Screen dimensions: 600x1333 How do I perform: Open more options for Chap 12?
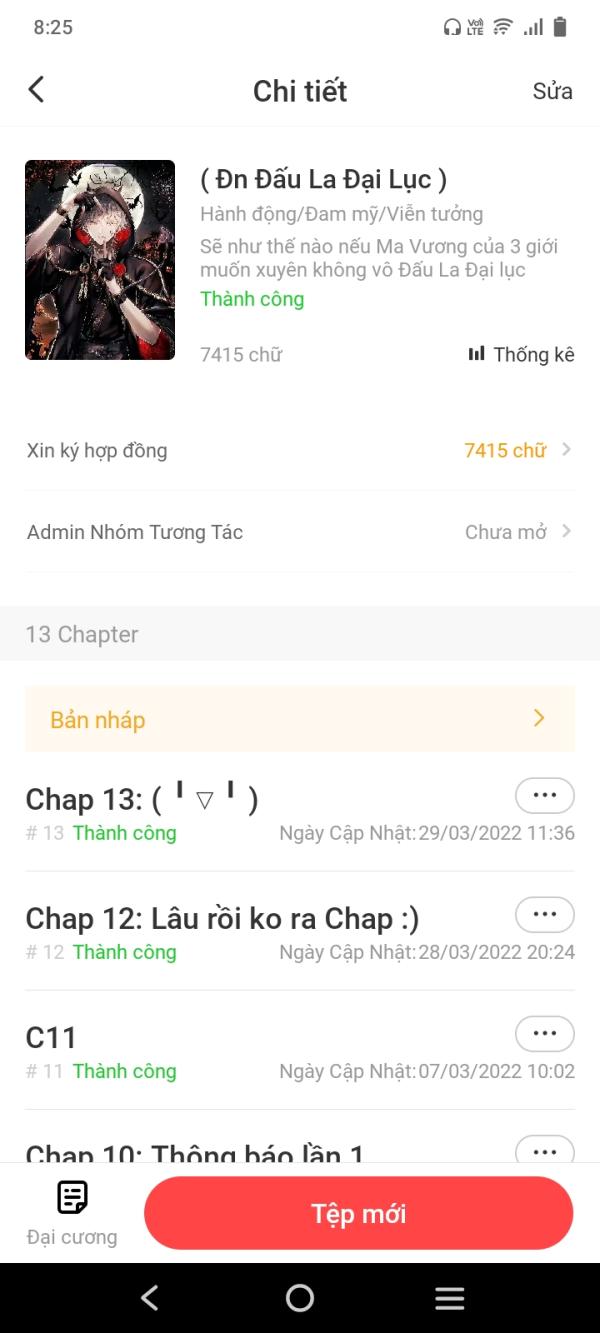(x=544, y=915)
